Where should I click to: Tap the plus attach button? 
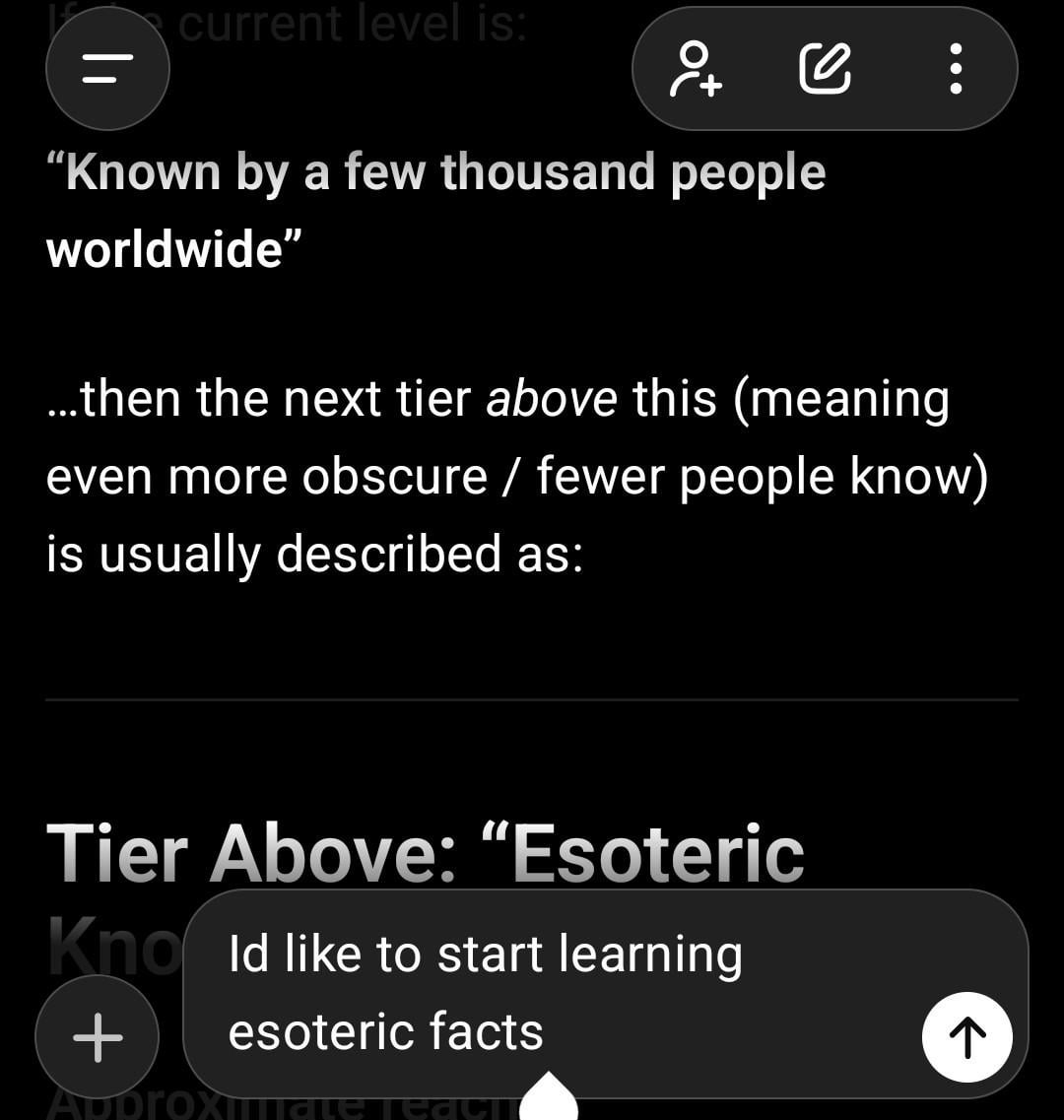98,1037
